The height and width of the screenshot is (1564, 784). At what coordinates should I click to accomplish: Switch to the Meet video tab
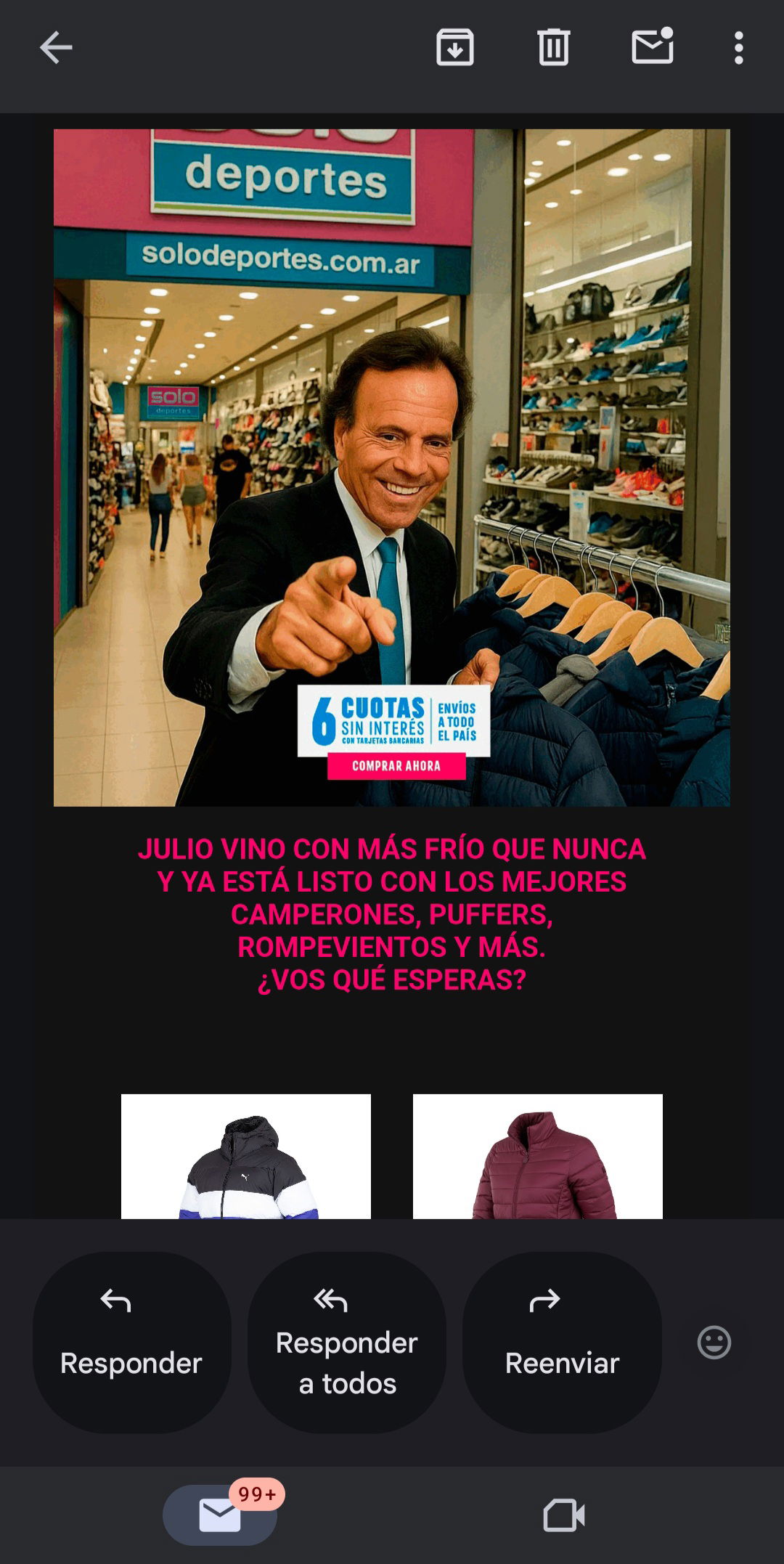[564, 1515]
